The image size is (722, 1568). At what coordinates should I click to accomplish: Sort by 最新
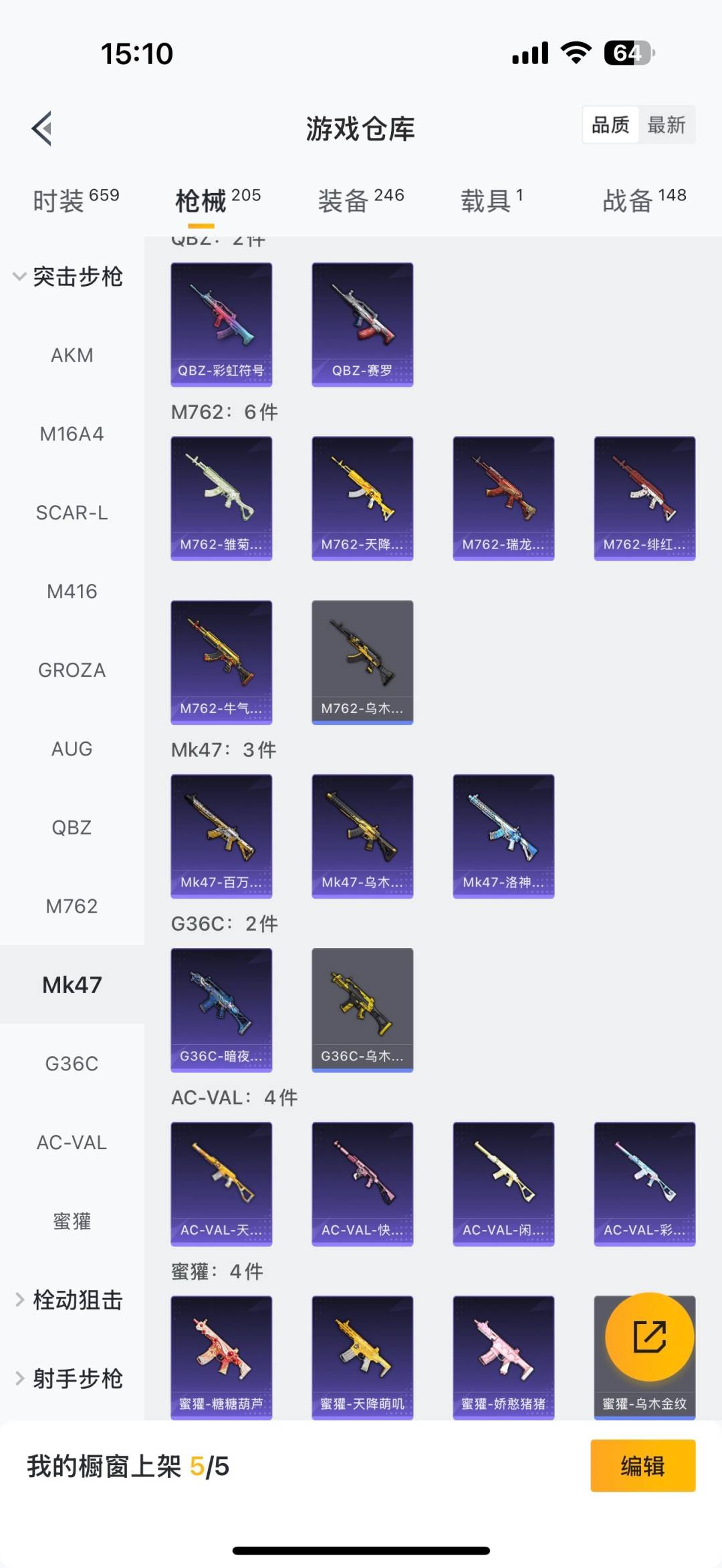tap(667, 125)
